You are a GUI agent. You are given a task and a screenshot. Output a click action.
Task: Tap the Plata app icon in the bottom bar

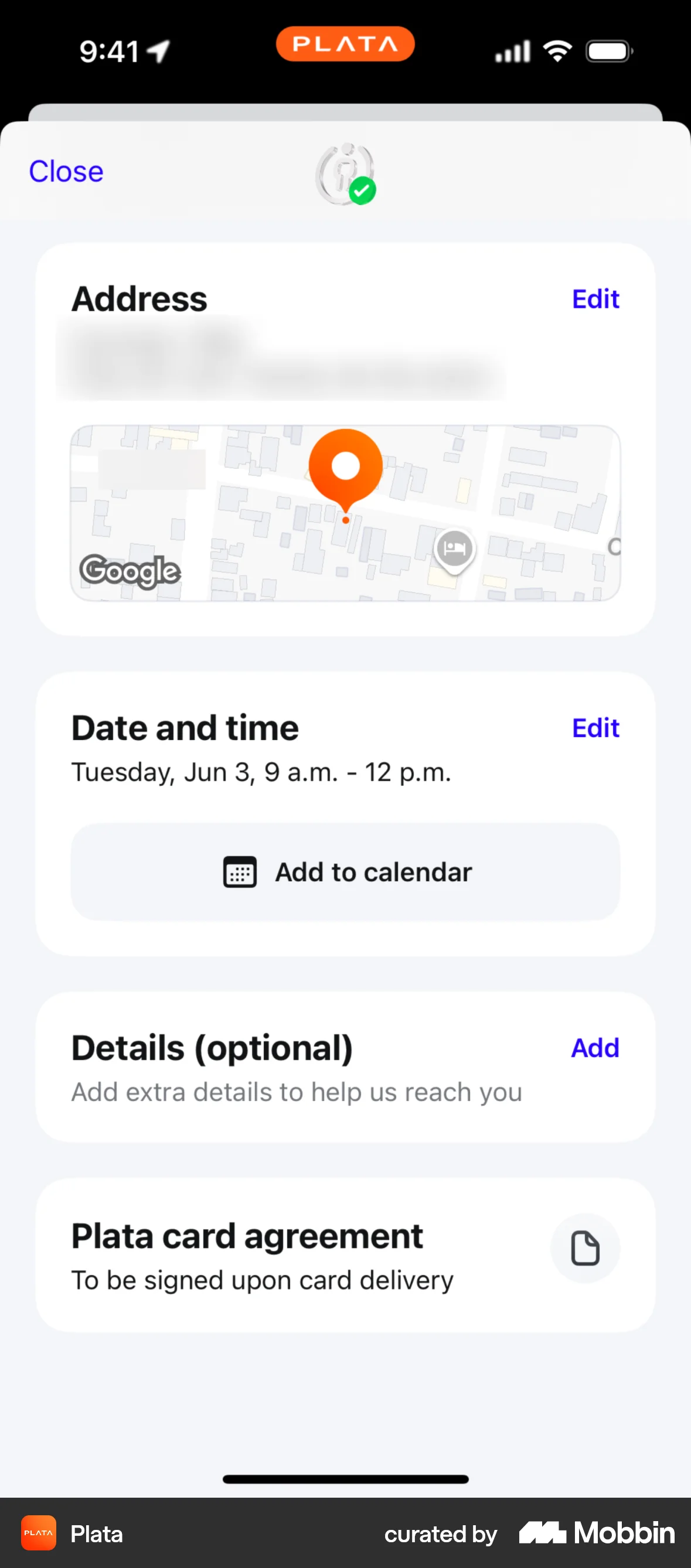[x=38, y=1534]
